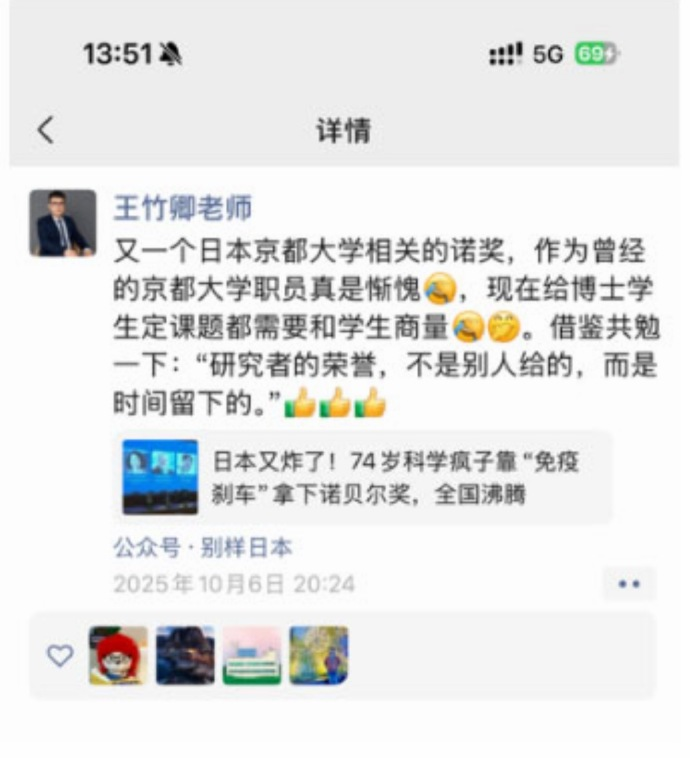The width and height of the screenshot is (690, 758).
Task: Open the red-hat avatar in likes
Action: pyautogui.click(x=118, y=655)
